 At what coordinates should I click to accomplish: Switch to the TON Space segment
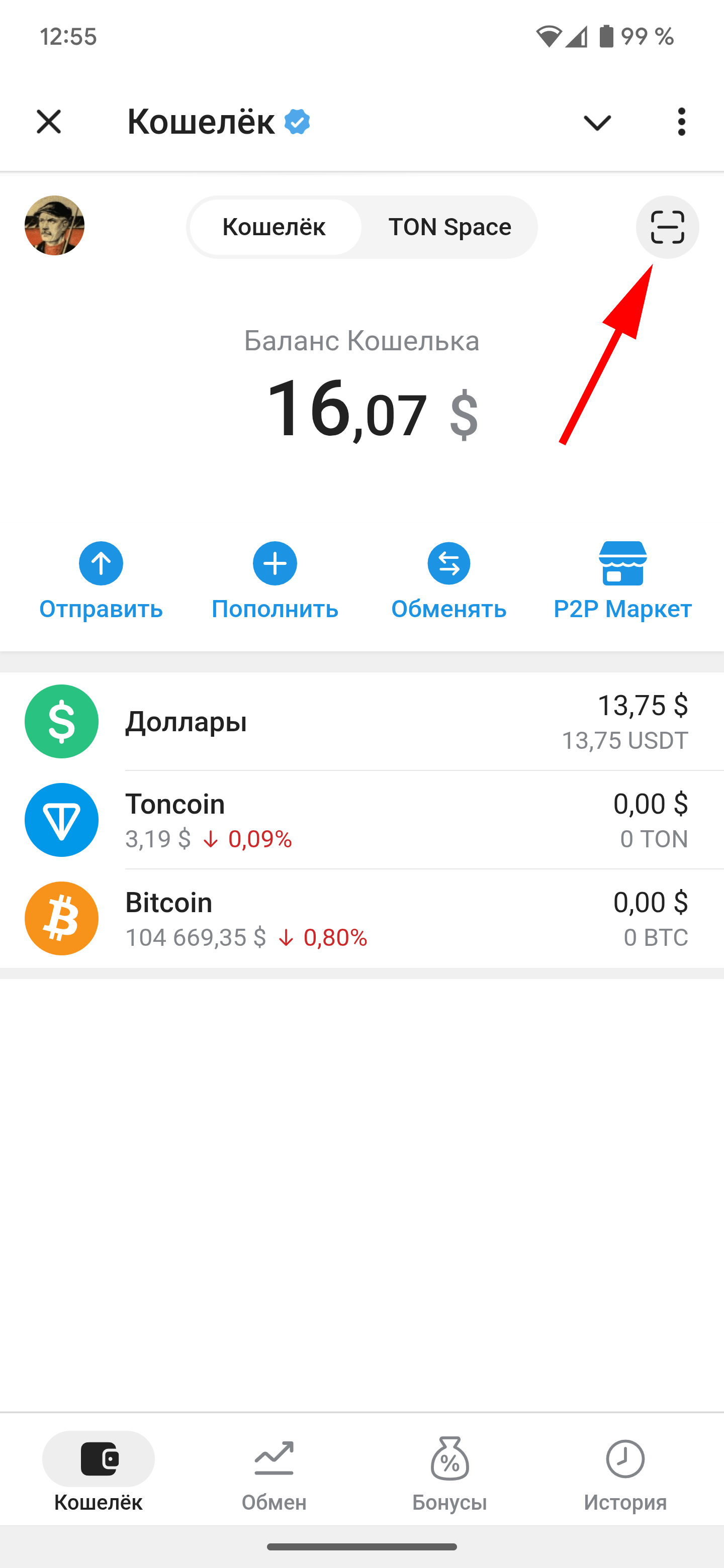tap(449, 227)
